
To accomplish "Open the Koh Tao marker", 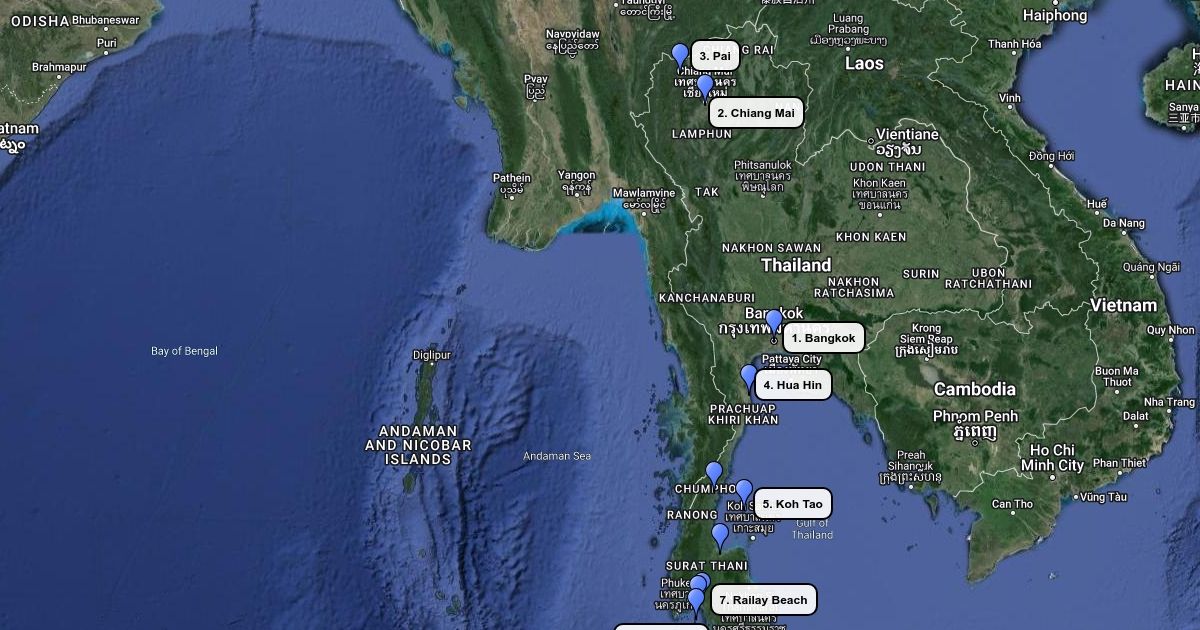I will 743,491.
